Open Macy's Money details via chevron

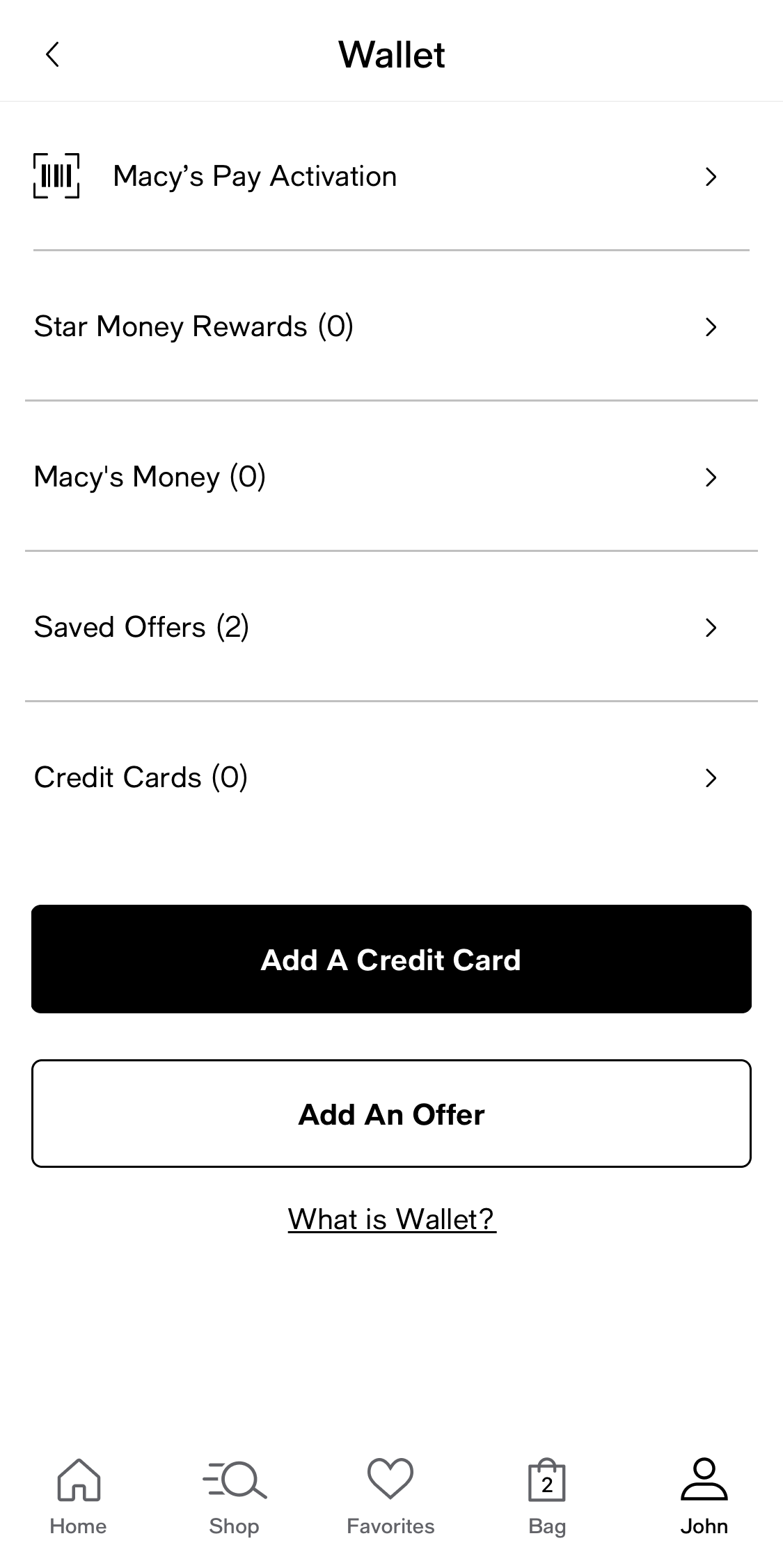pos(710,477)
